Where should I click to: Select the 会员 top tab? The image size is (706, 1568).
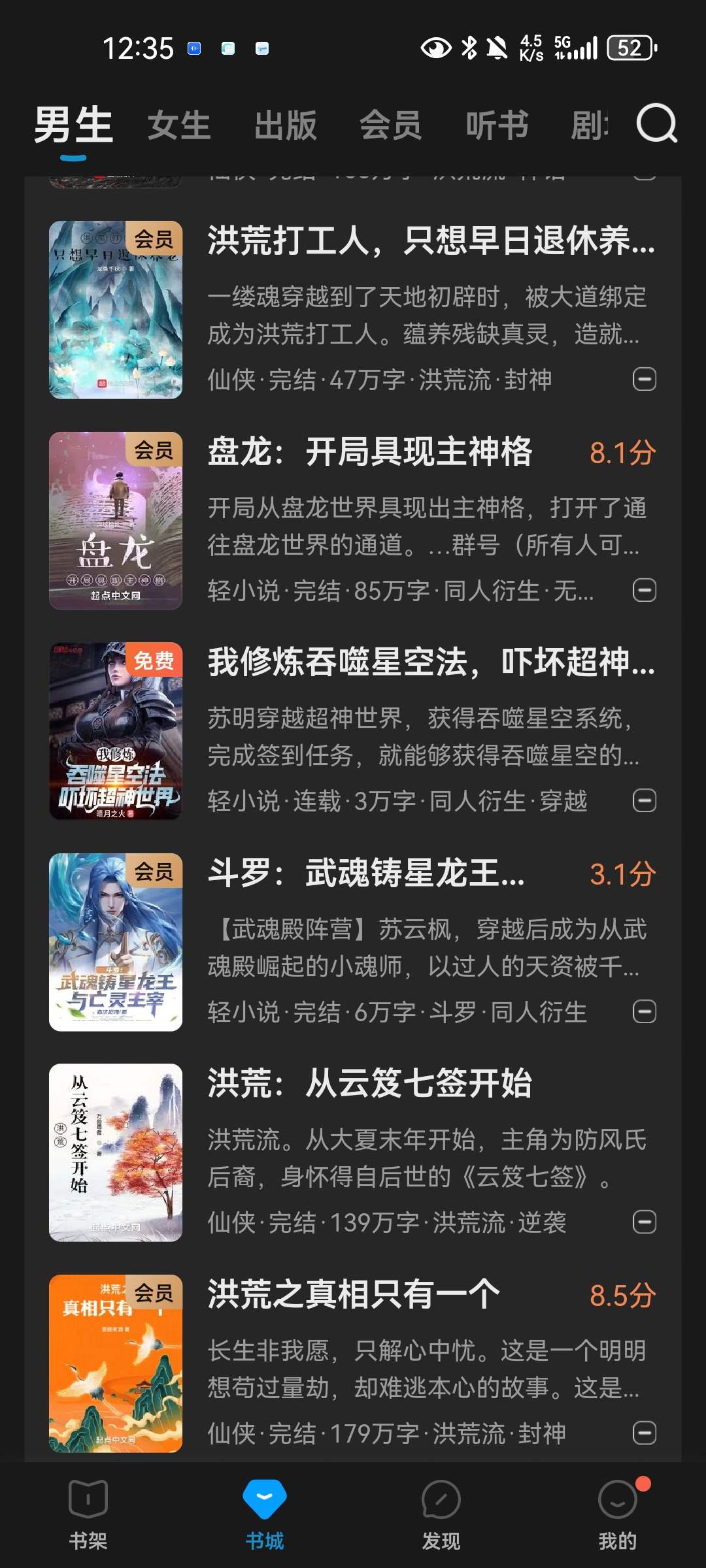pos(391,125)
